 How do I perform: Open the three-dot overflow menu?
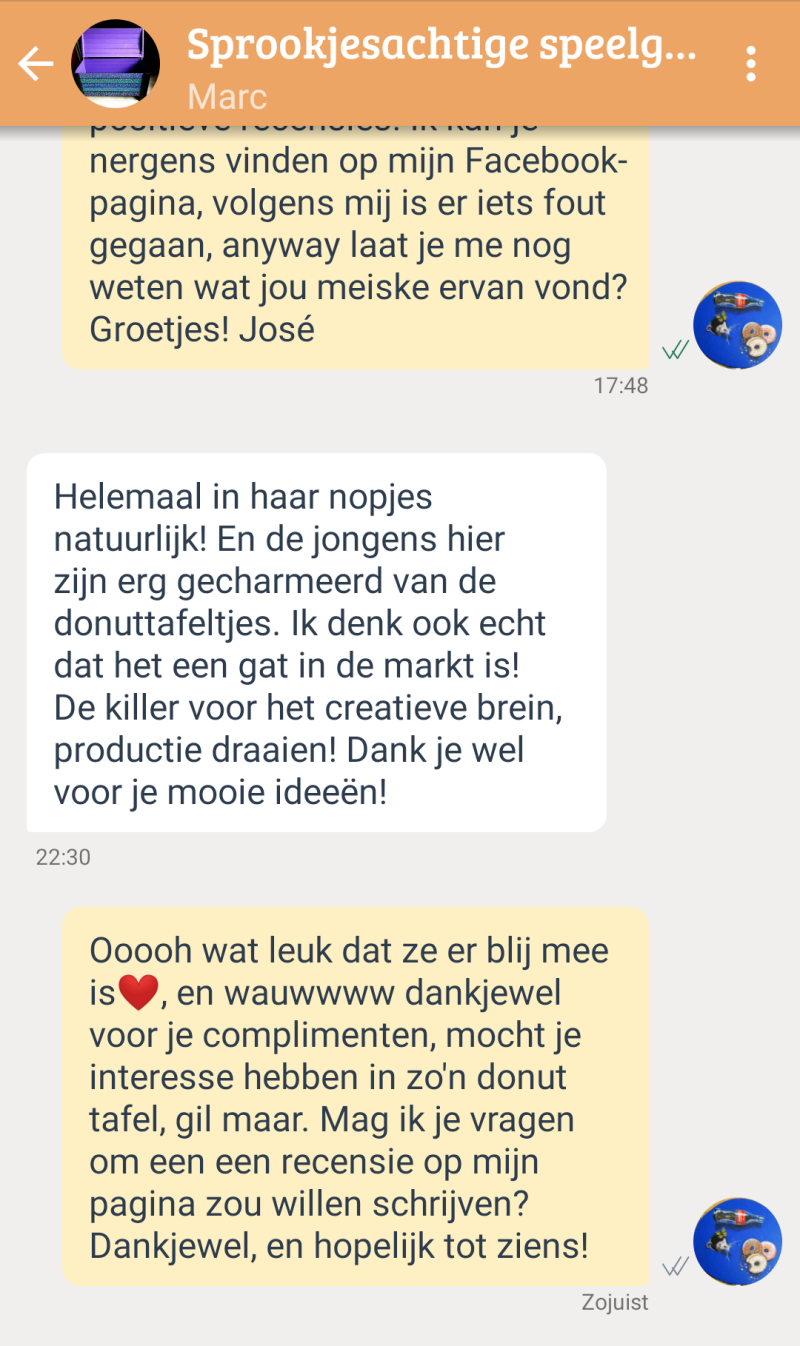pyautogui.click(x=751, y=64)
